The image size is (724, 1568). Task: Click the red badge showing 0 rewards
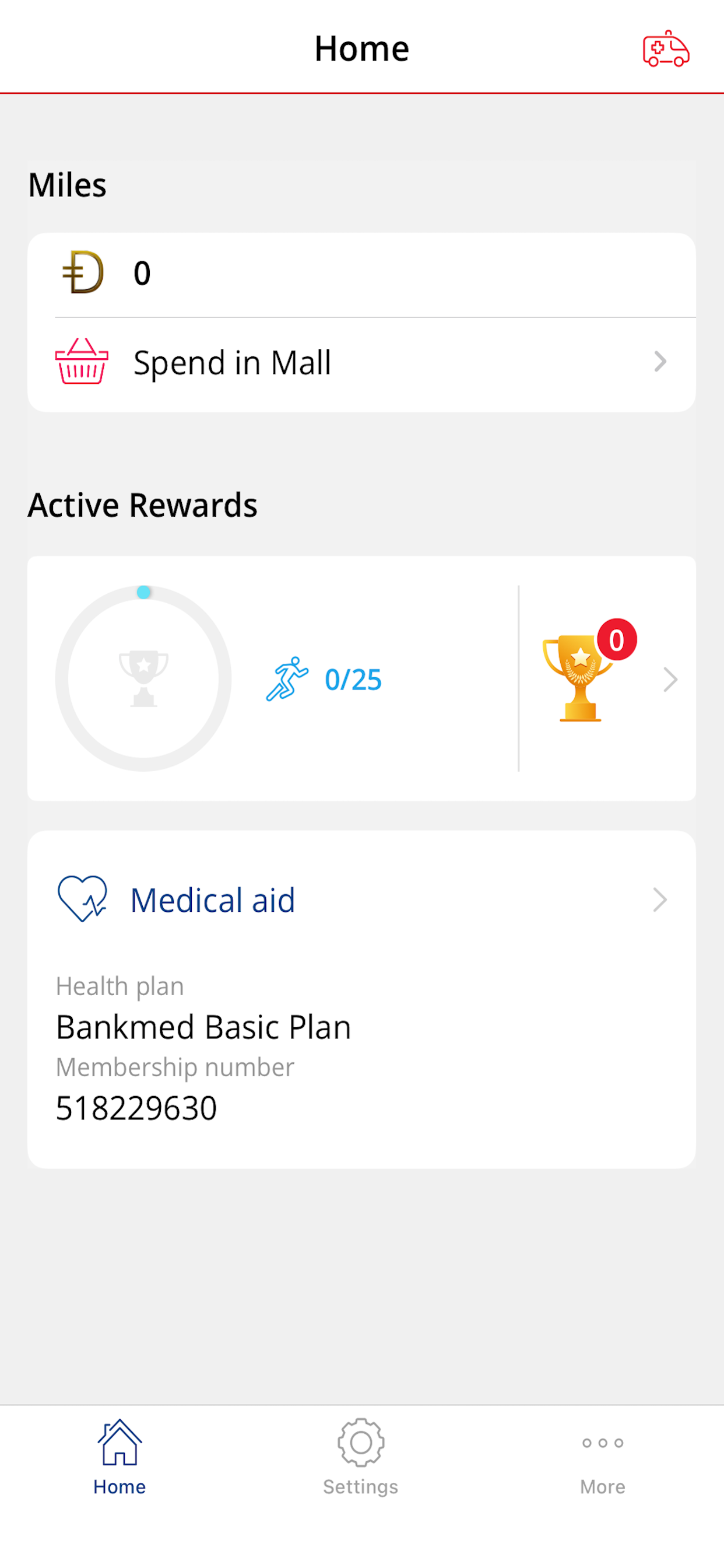[616, 640]
